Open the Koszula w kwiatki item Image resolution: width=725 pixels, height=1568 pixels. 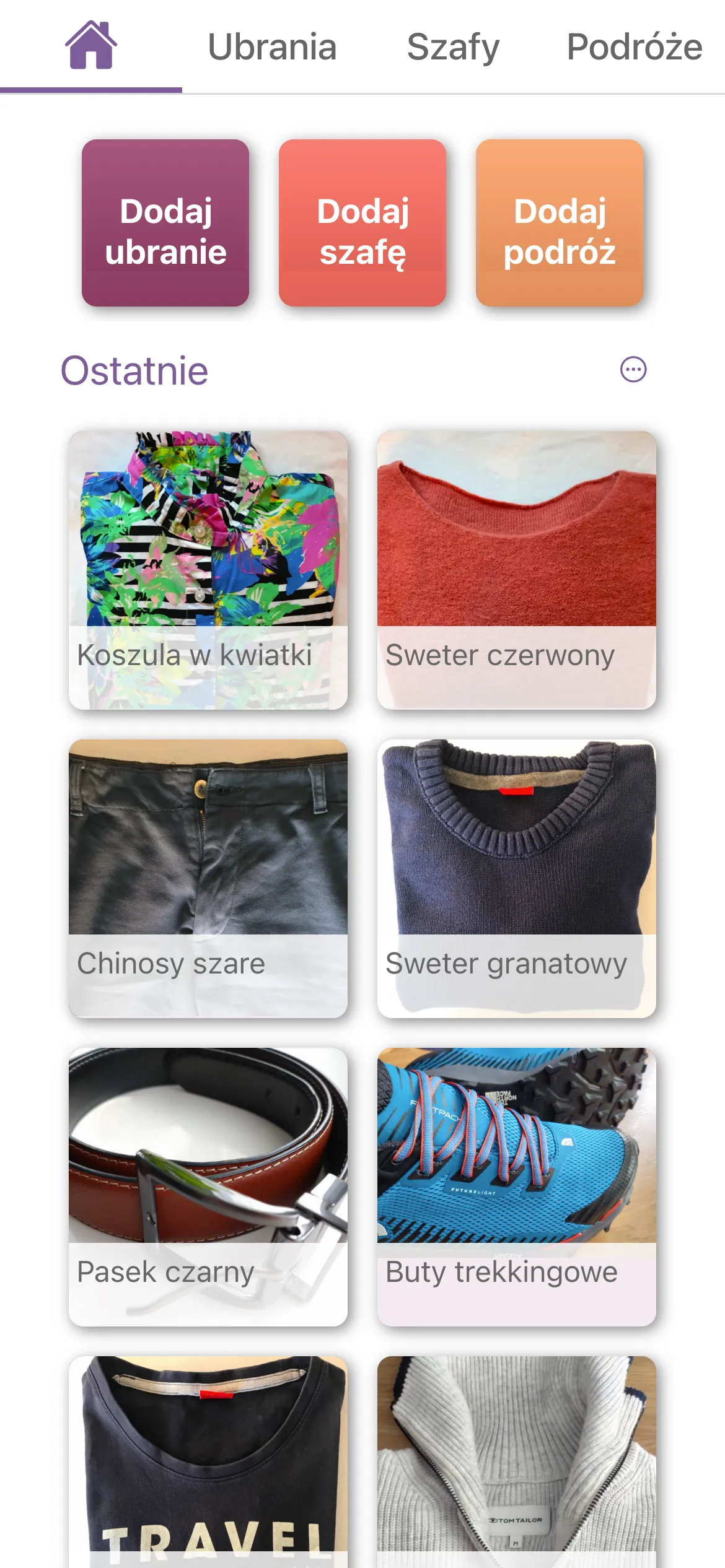(208, 570)
